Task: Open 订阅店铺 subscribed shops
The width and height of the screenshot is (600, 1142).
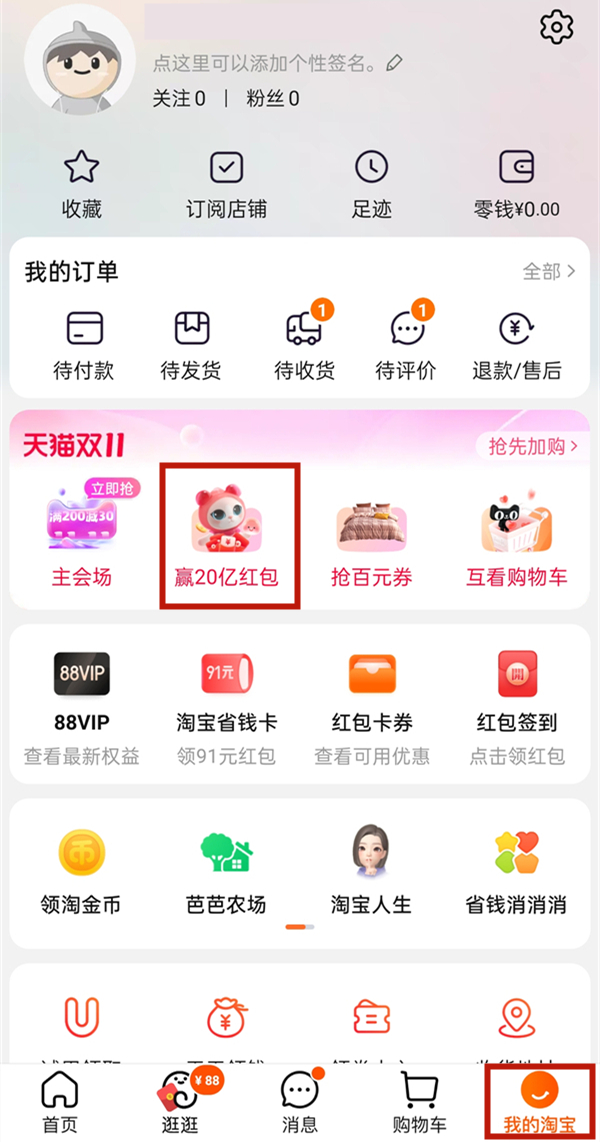Action: pyautogui.click(x=227, y=185)
